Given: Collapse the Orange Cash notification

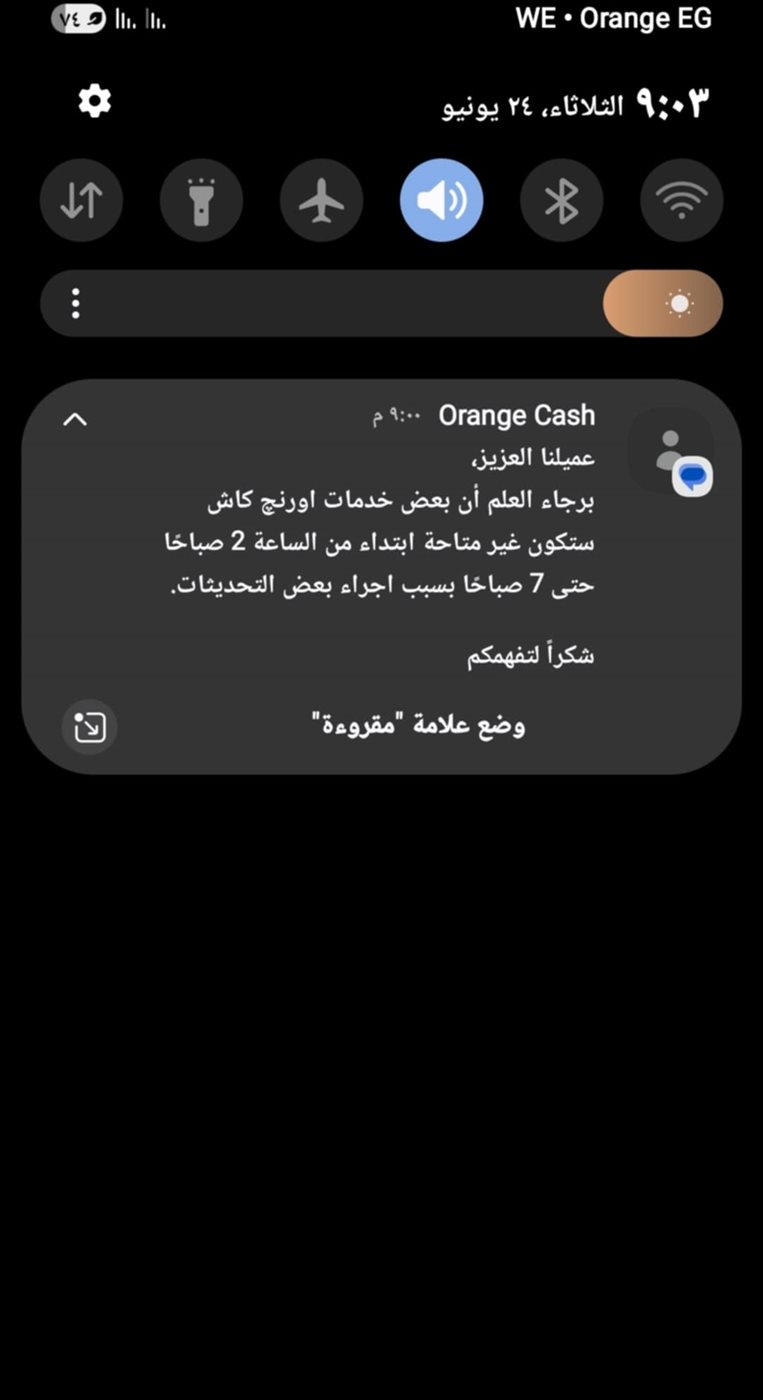Looking at the screenshot, I should point(75,419).
